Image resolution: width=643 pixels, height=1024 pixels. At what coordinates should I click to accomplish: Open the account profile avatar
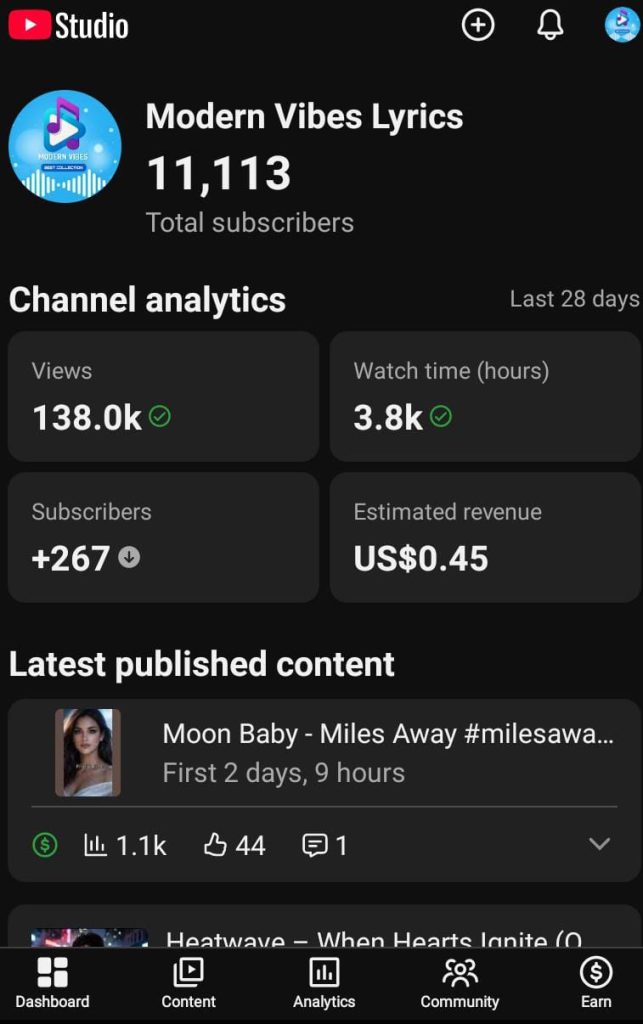coord(622,25)
